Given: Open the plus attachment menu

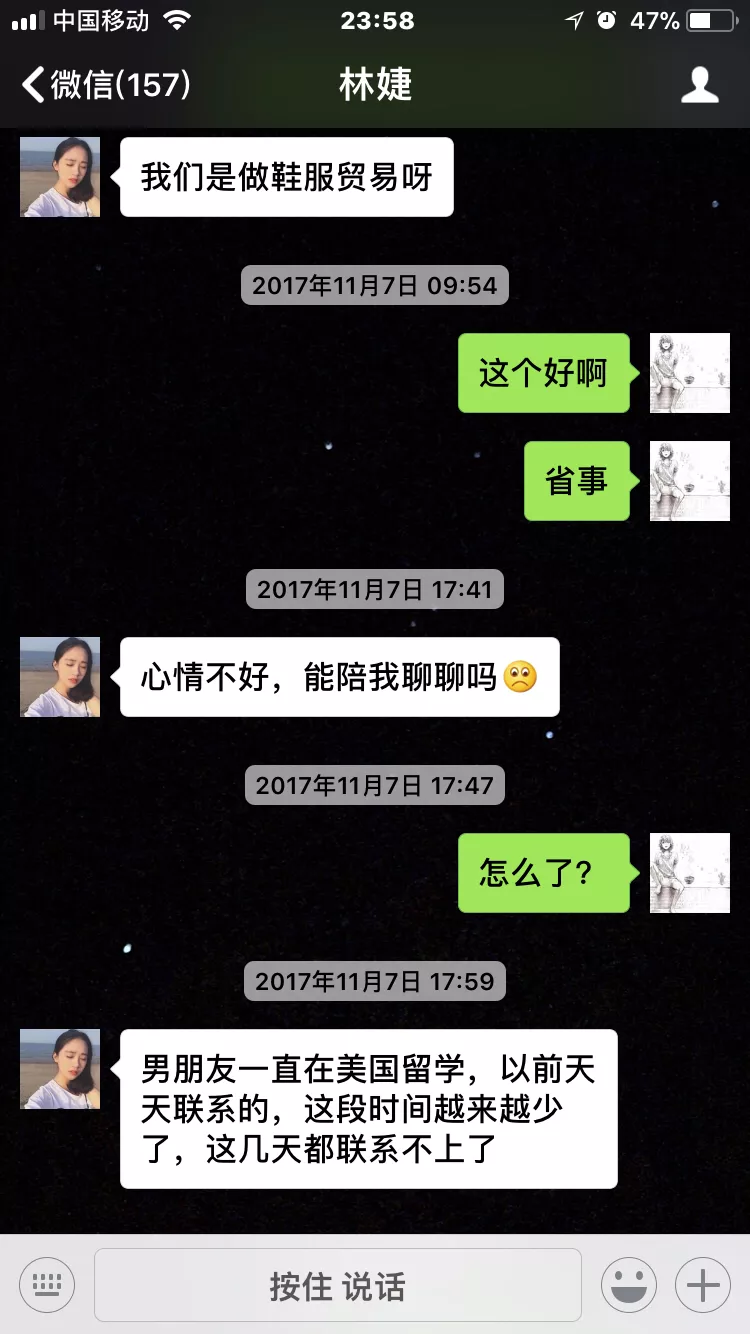Looking at the screenshot, I should click(703, 1284).
